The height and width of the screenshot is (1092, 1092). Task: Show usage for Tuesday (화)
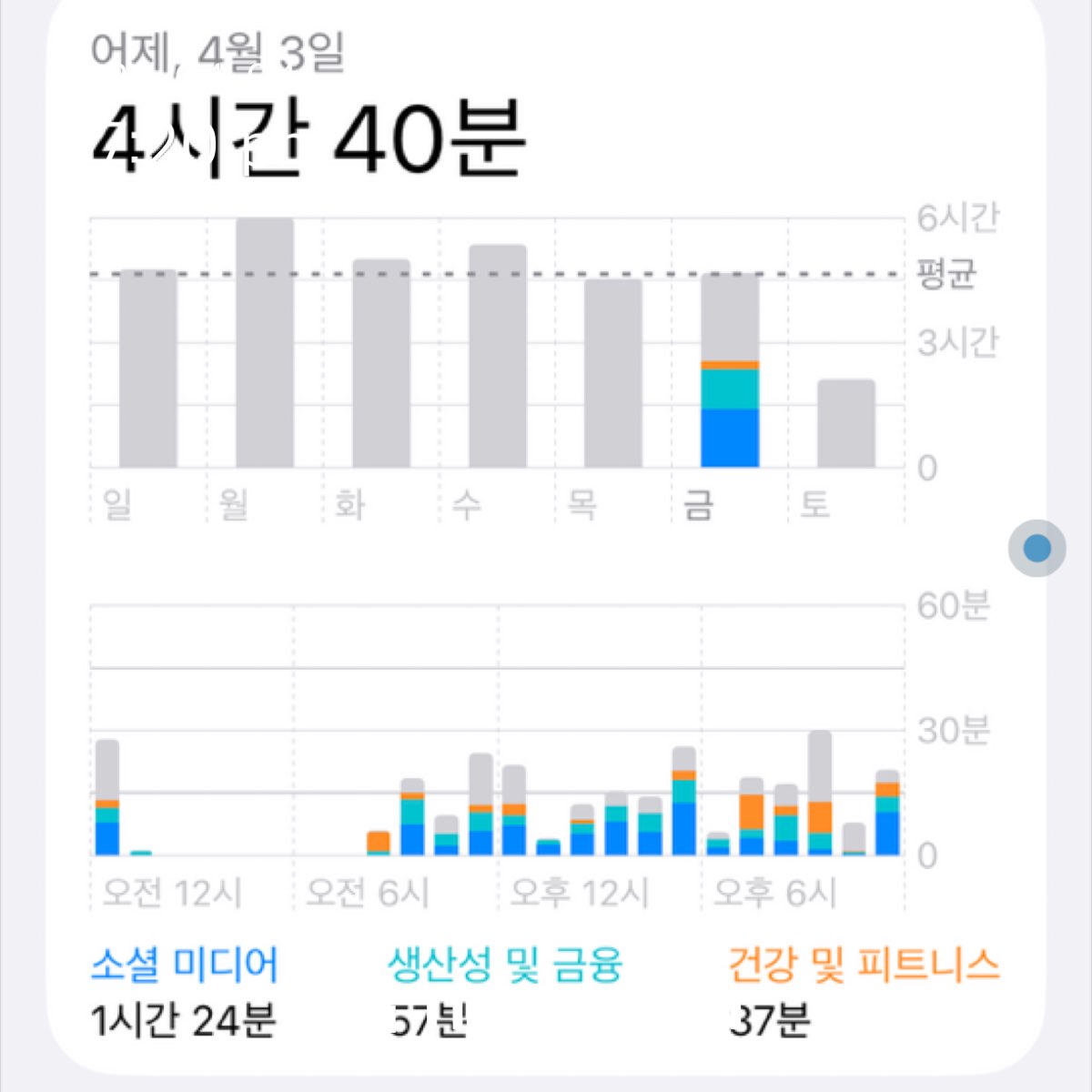coord(381,364)
